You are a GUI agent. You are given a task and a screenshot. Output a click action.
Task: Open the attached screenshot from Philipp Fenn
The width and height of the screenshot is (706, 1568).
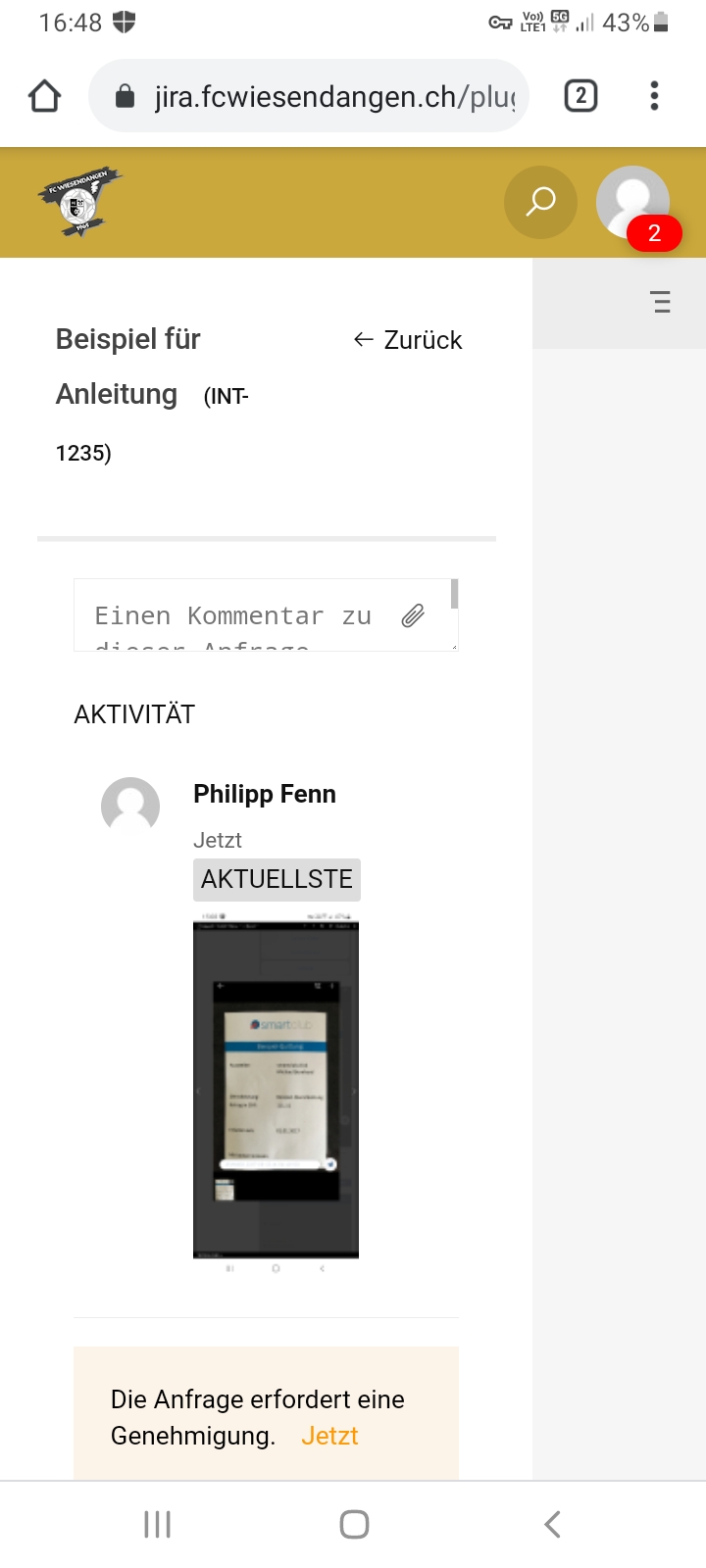[x=276, y=1088]
